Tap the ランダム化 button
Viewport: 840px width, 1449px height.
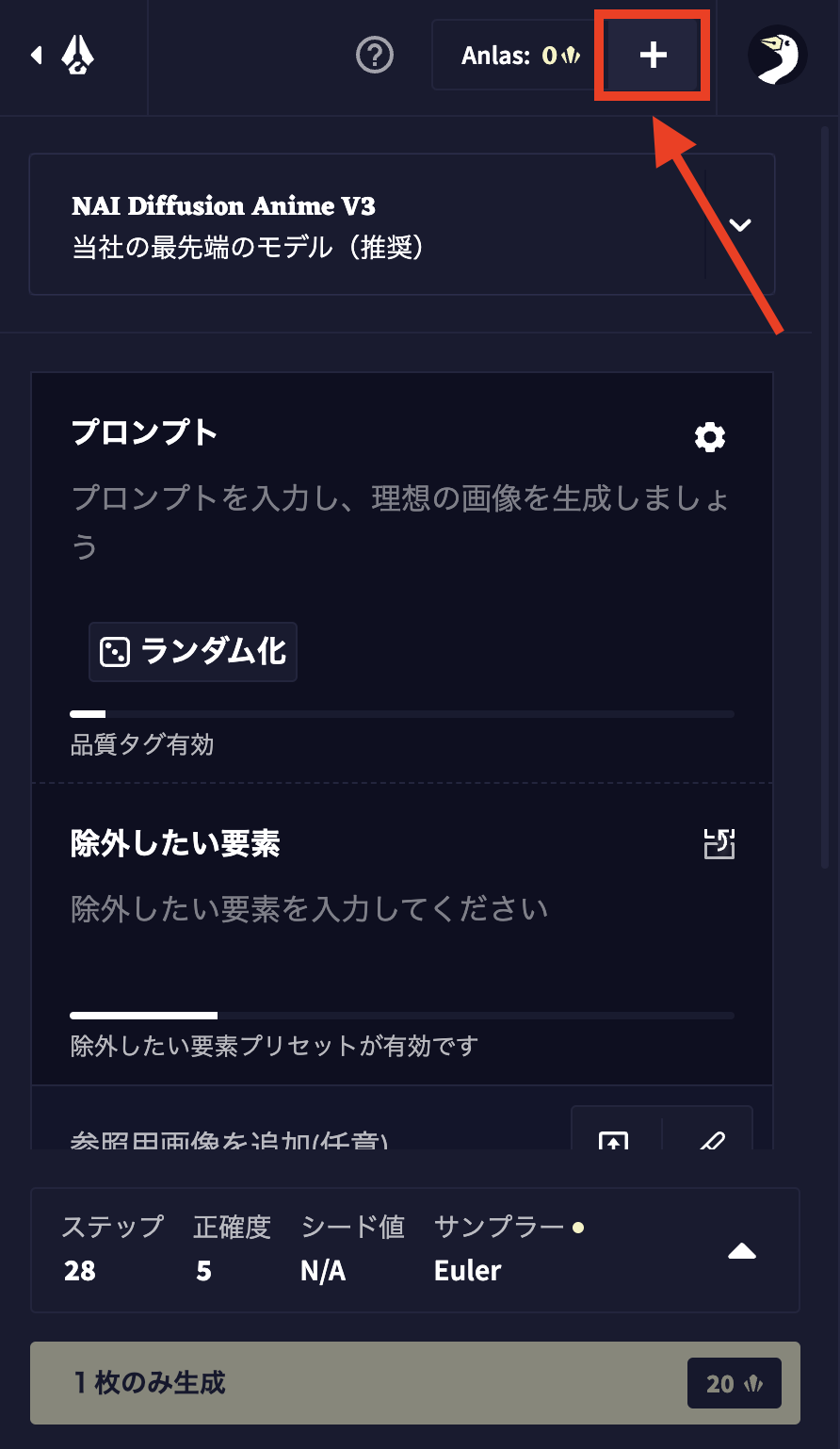tap(193, 652)
